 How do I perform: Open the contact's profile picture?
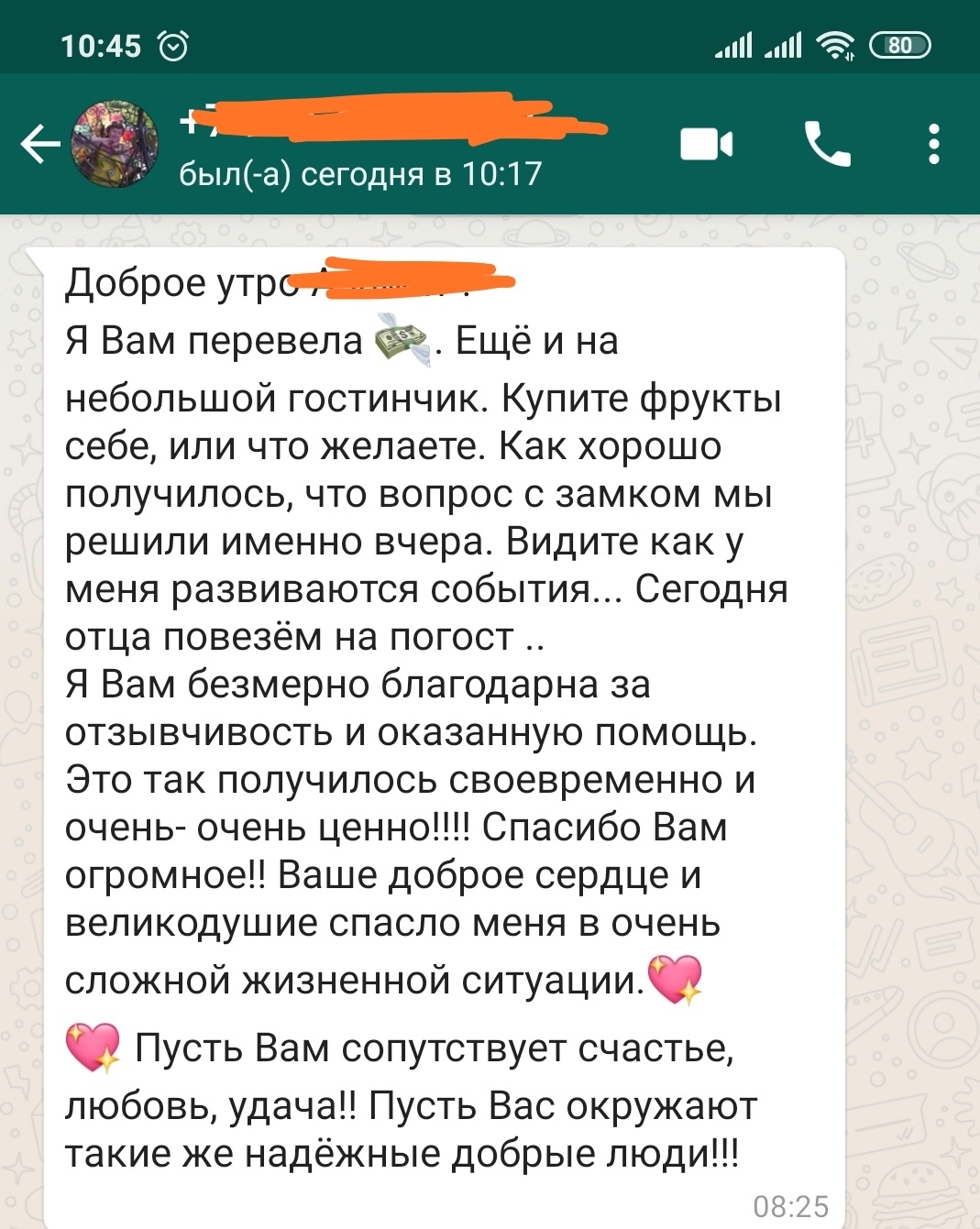point(114,145)
